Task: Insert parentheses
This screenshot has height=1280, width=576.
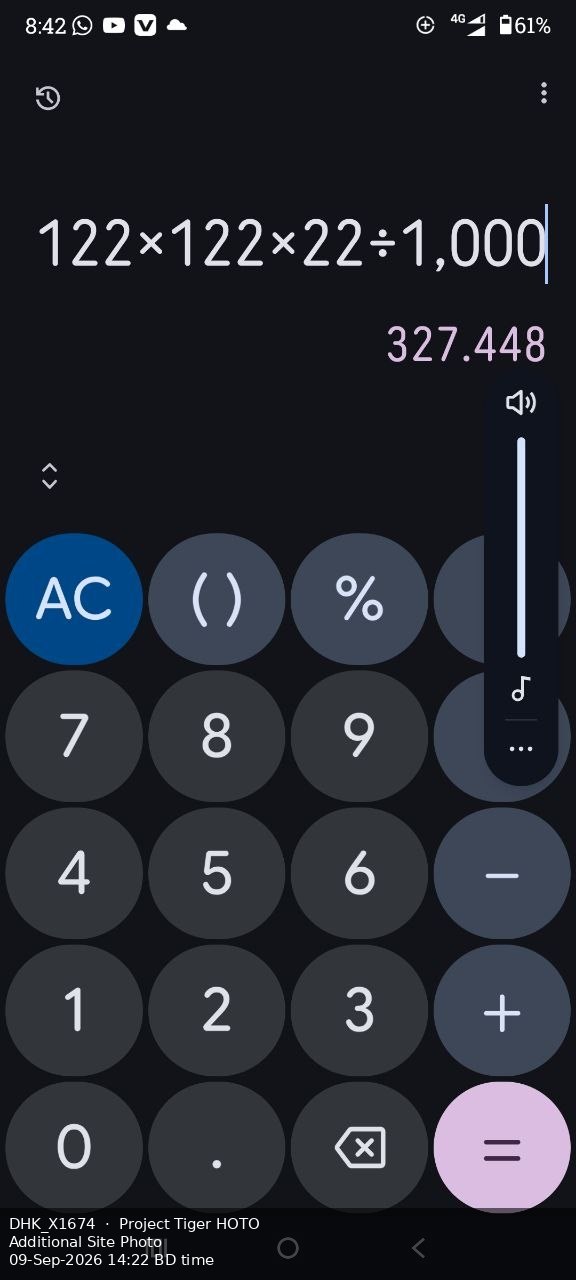Action: (217, 599)
